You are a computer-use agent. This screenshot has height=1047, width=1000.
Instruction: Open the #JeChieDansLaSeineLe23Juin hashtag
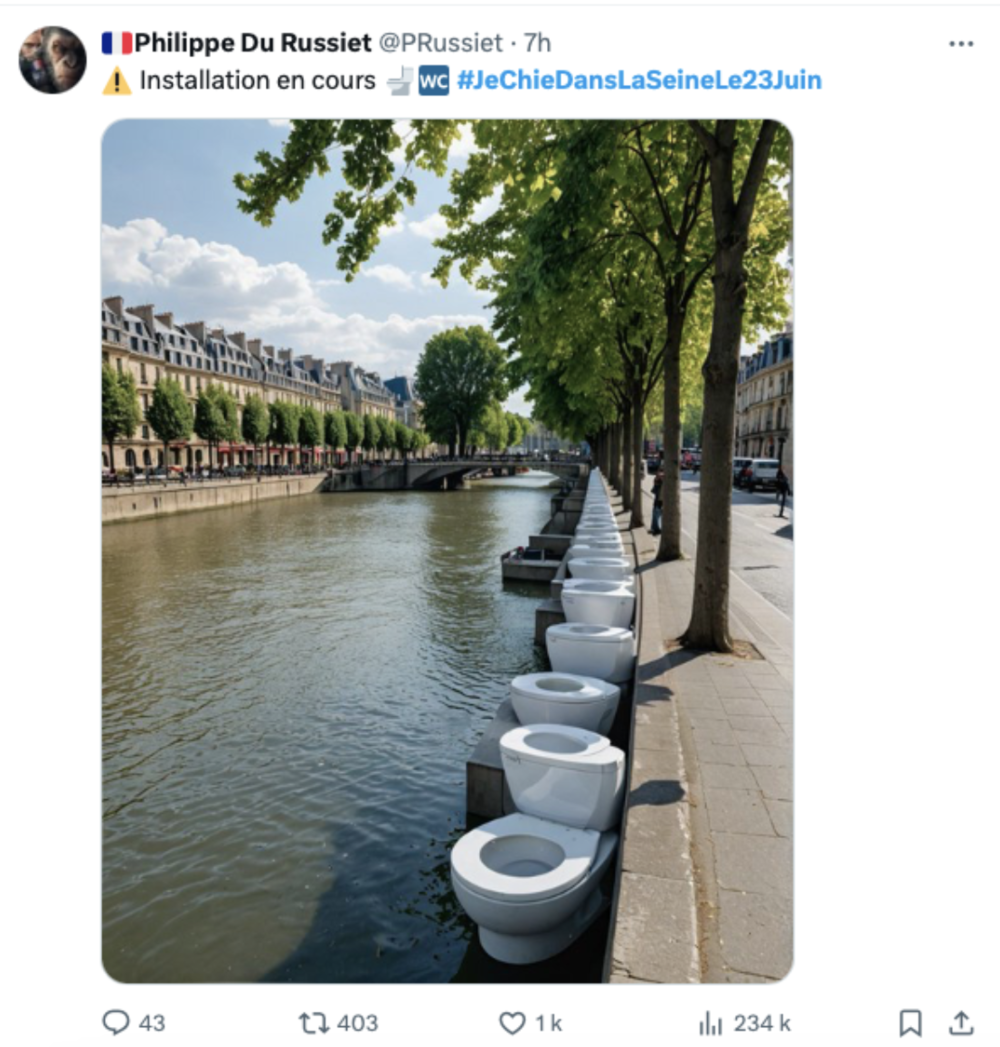(639, 81)
